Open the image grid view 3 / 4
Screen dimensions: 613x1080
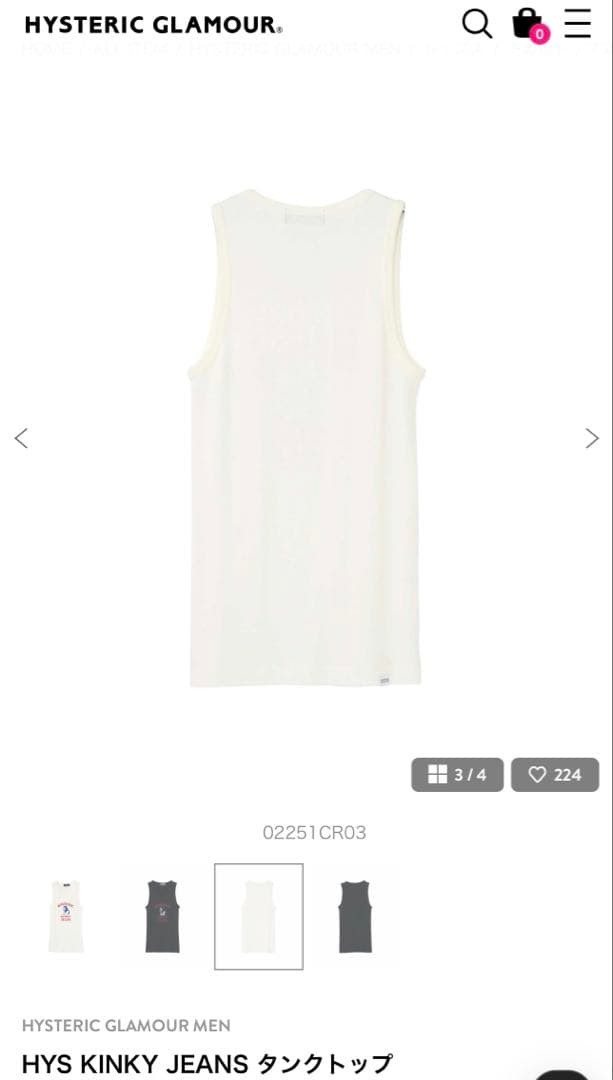(457, 775)
